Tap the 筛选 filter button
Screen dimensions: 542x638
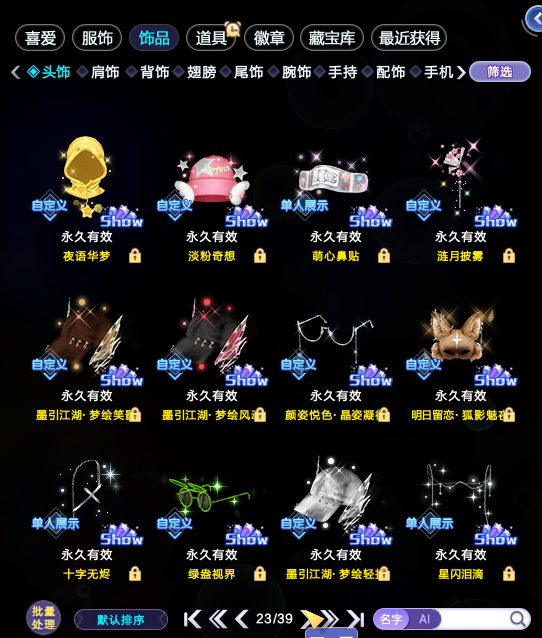[500, 72]
